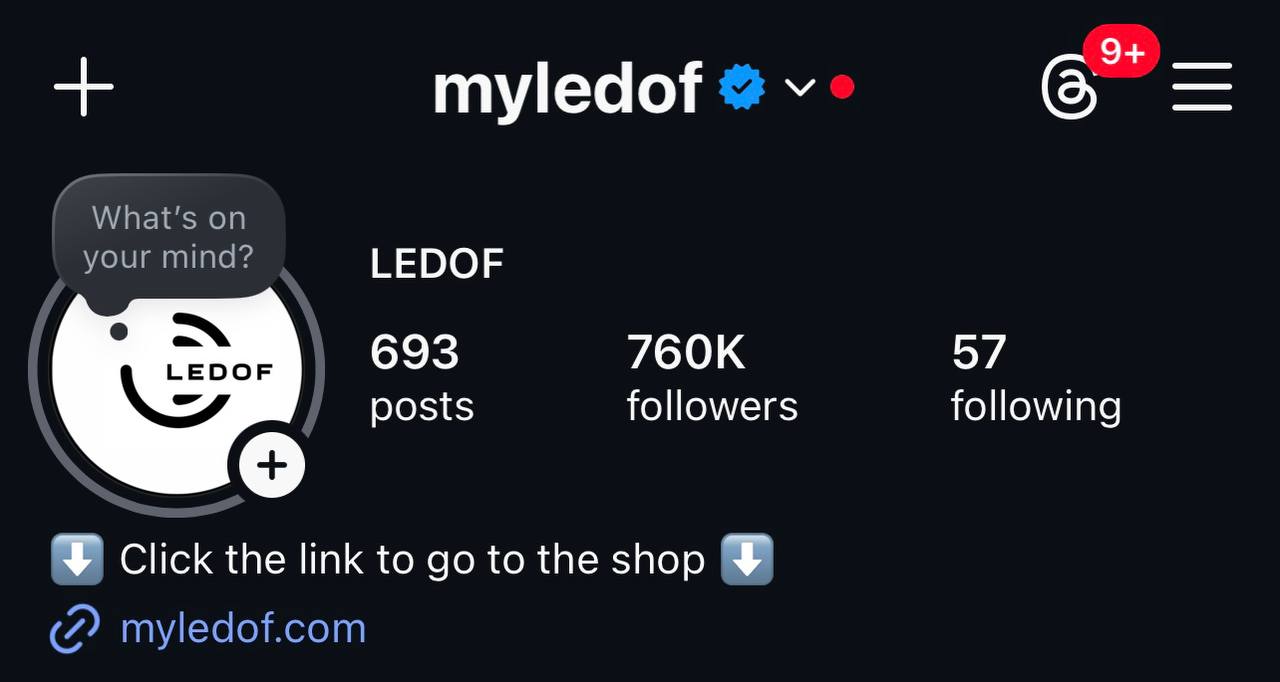Add a story with the profile plus badge

pos(272,465)
